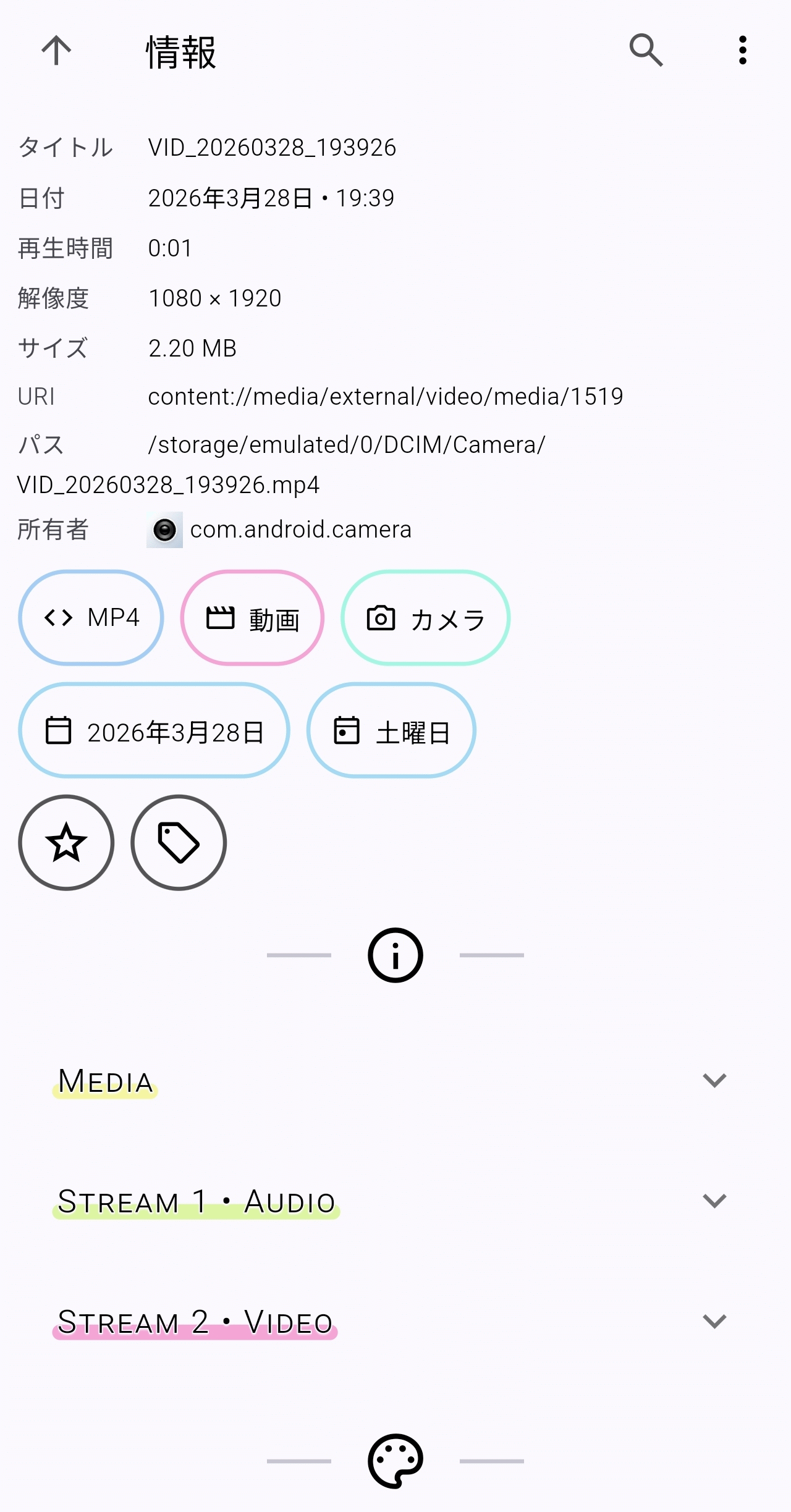The height and width of the screenshot is (1512, 791).
Task: Tap the 動画 video chip
Action: coord(252,617)
